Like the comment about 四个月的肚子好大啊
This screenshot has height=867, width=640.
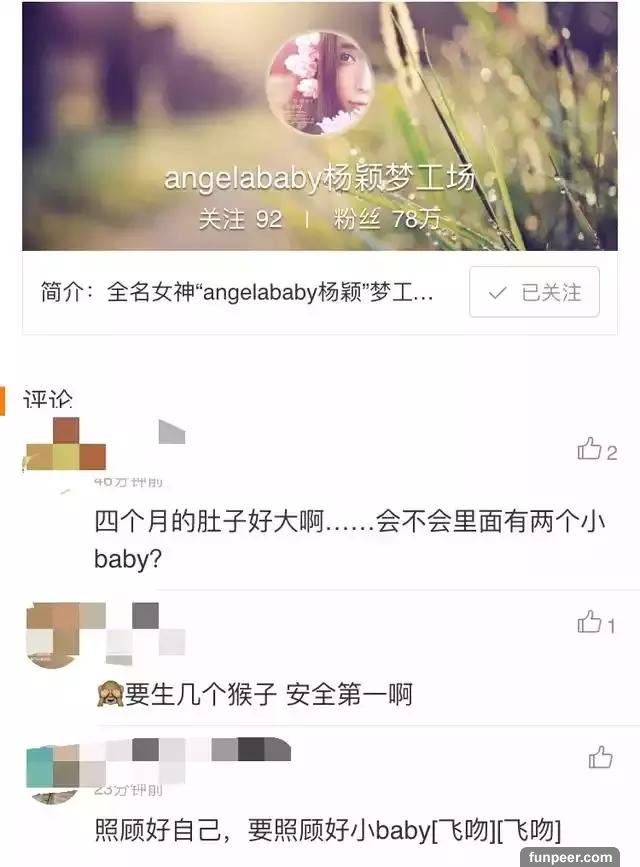[596, 451]
